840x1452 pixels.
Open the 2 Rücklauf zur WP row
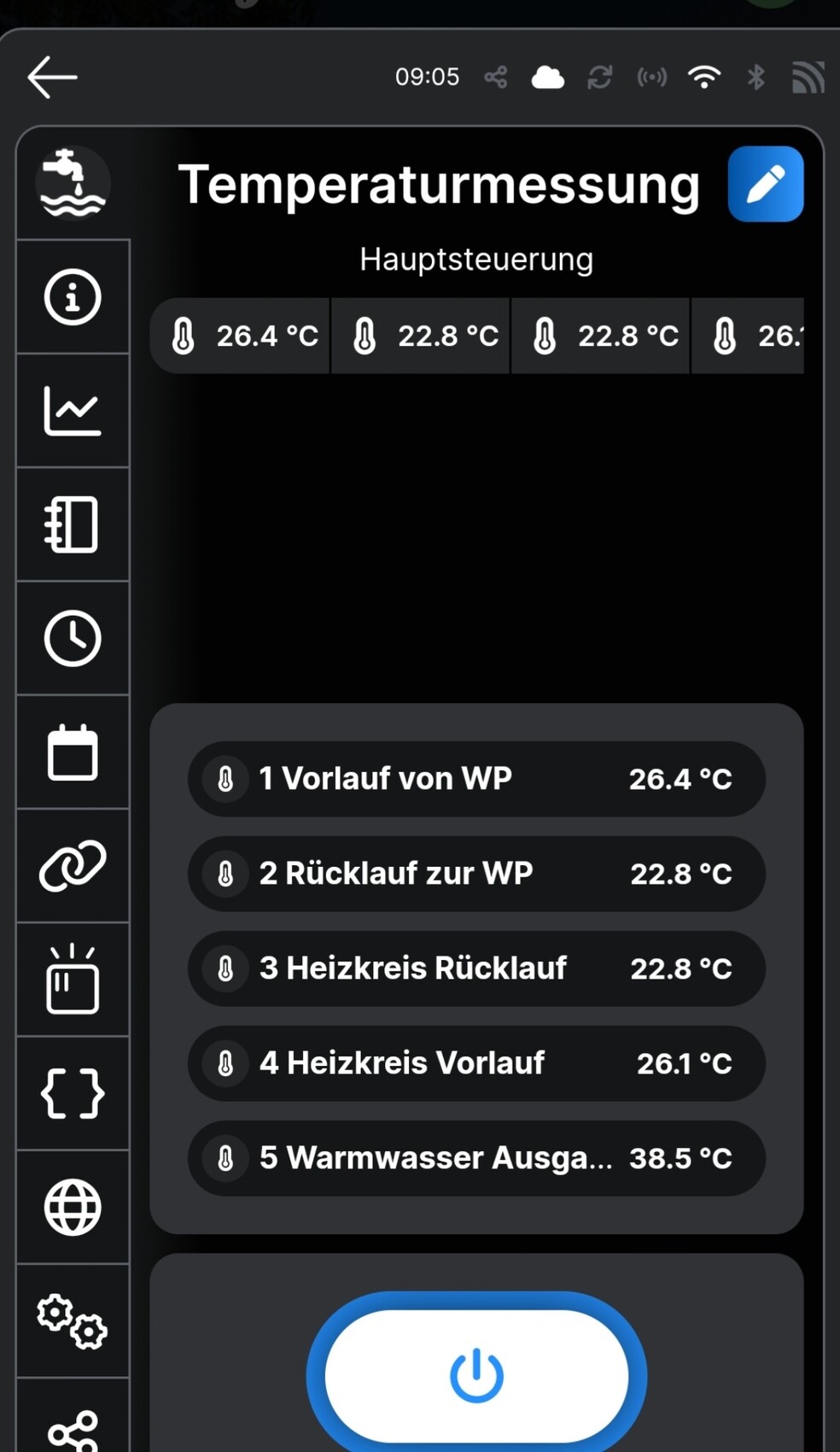[x=476, y=874]
